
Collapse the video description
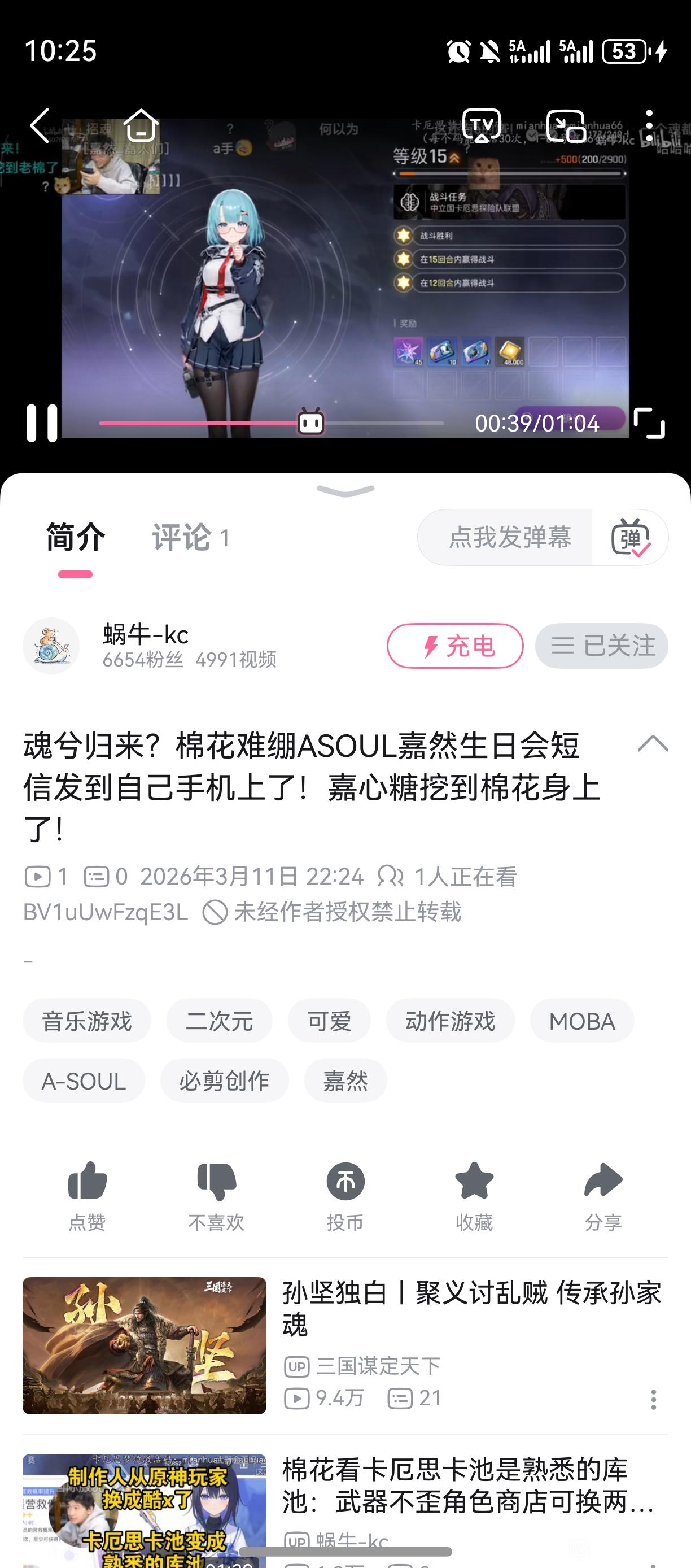[x=653, y=744]
